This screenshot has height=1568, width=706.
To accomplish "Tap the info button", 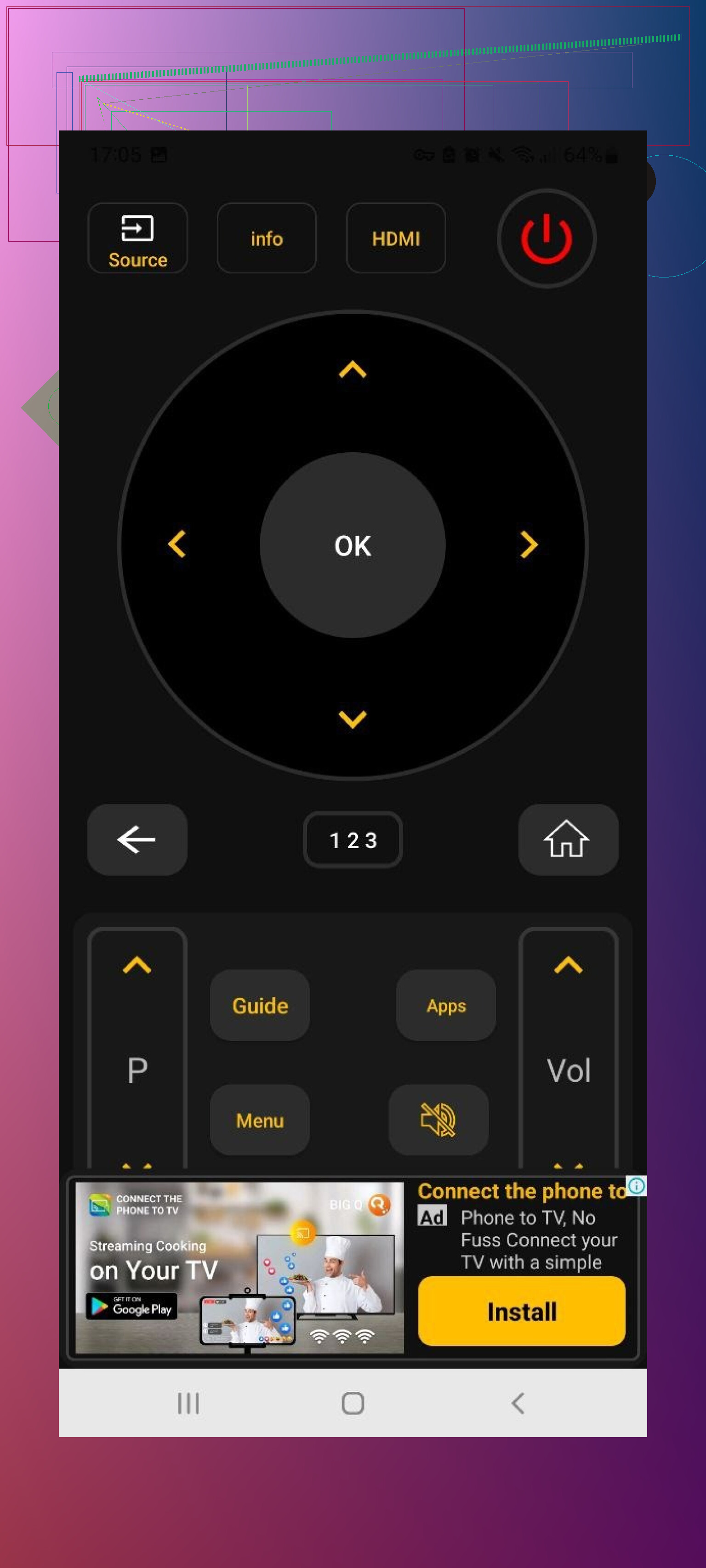I will [266, 238].
